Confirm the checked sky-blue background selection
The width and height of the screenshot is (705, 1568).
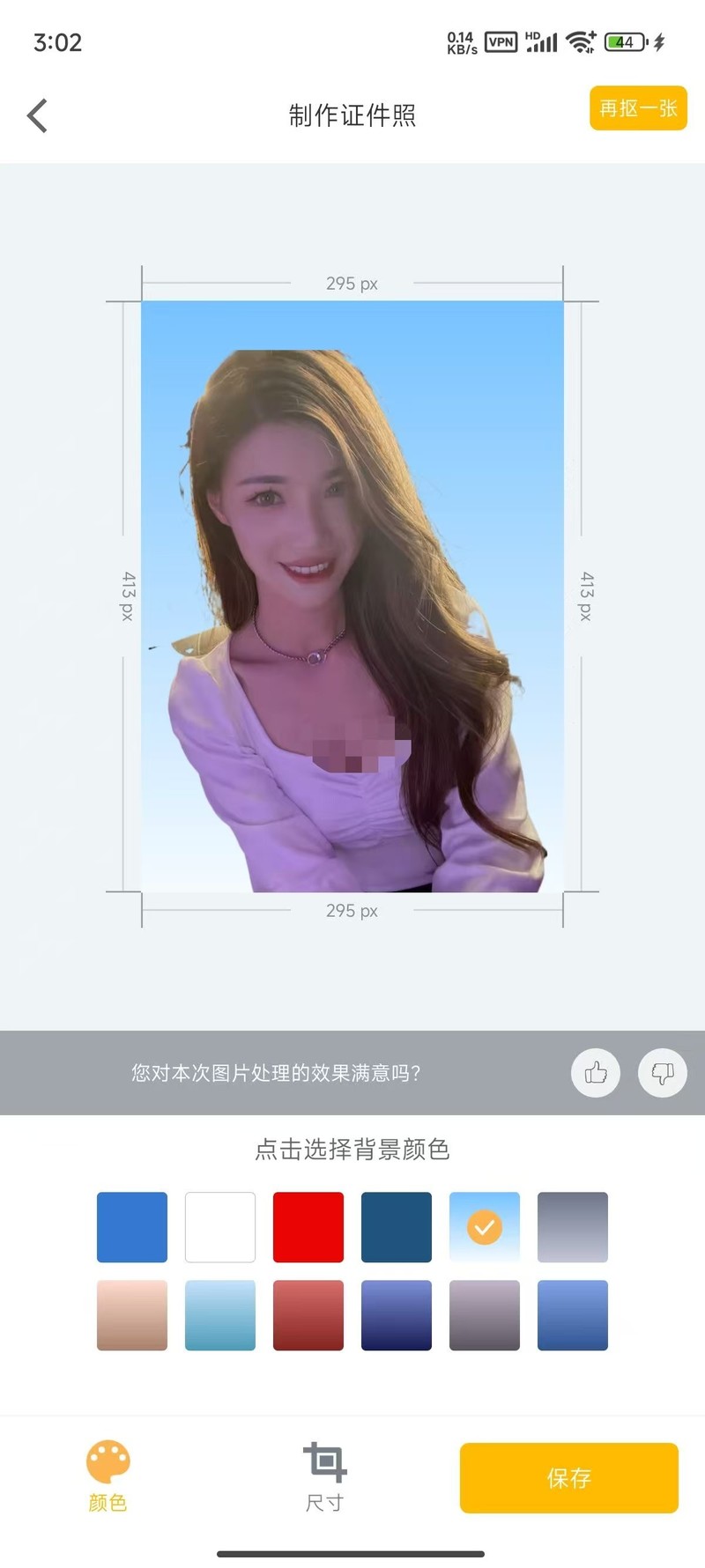484,1226
